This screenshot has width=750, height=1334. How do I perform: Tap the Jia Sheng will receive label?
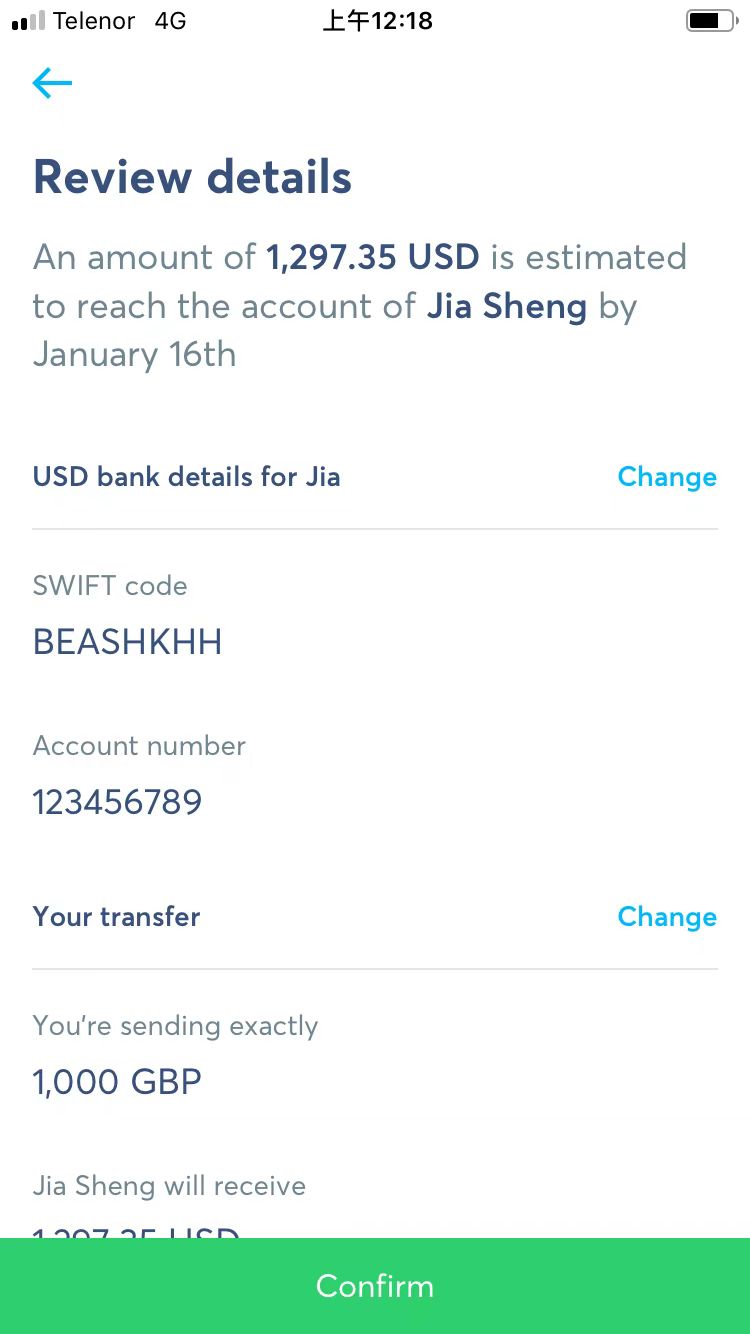(169, 1186)
